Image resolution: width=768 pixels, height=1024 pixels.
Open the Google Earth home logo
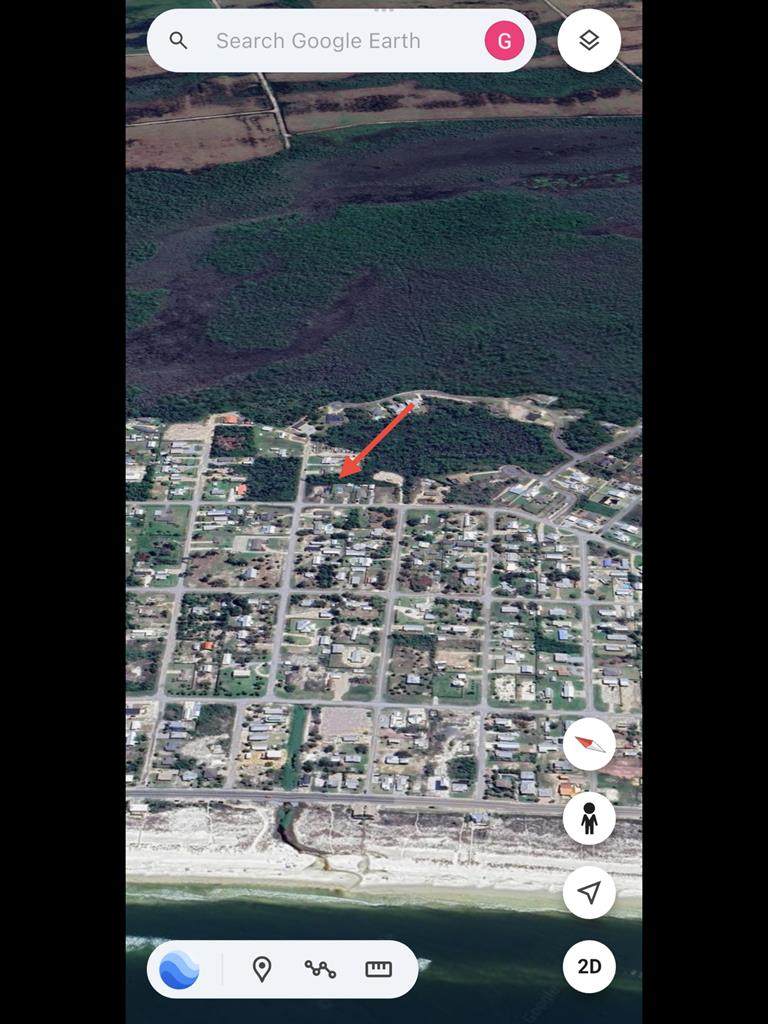(179, 969)
